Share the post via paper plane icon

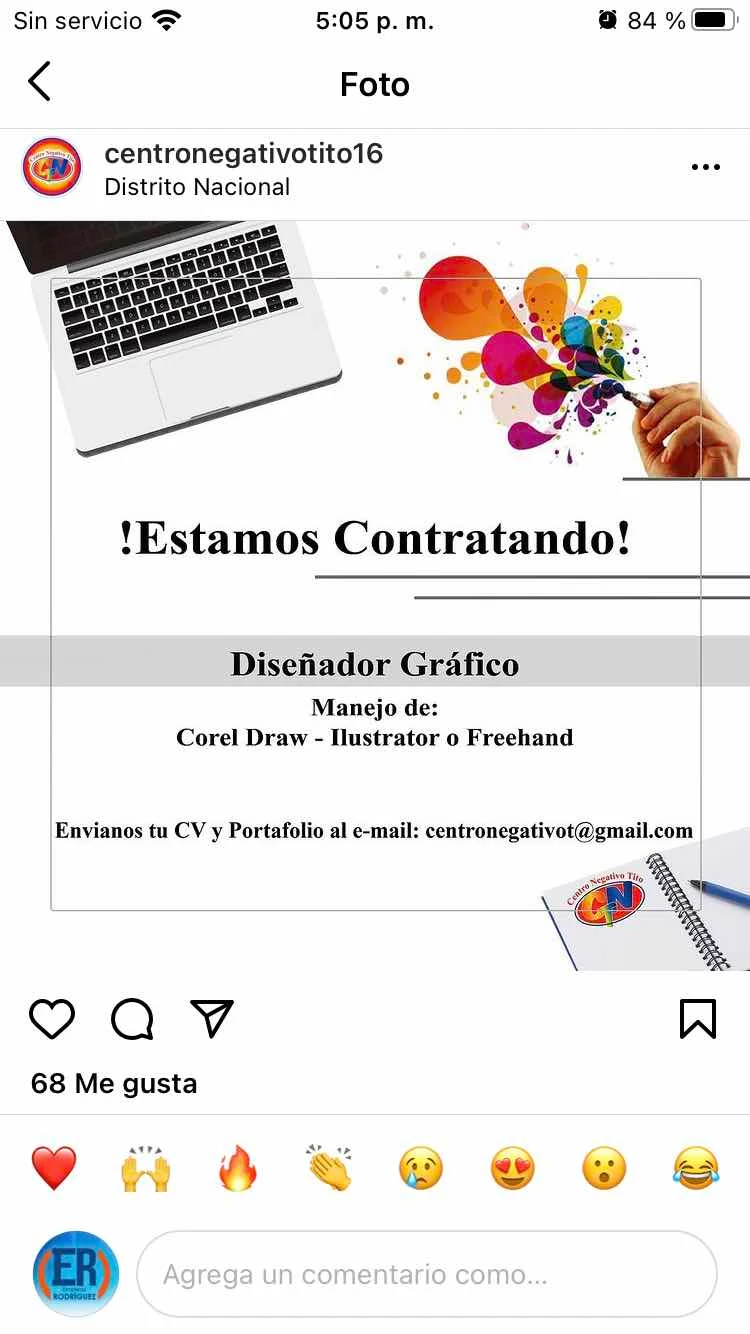[212, 1018]
